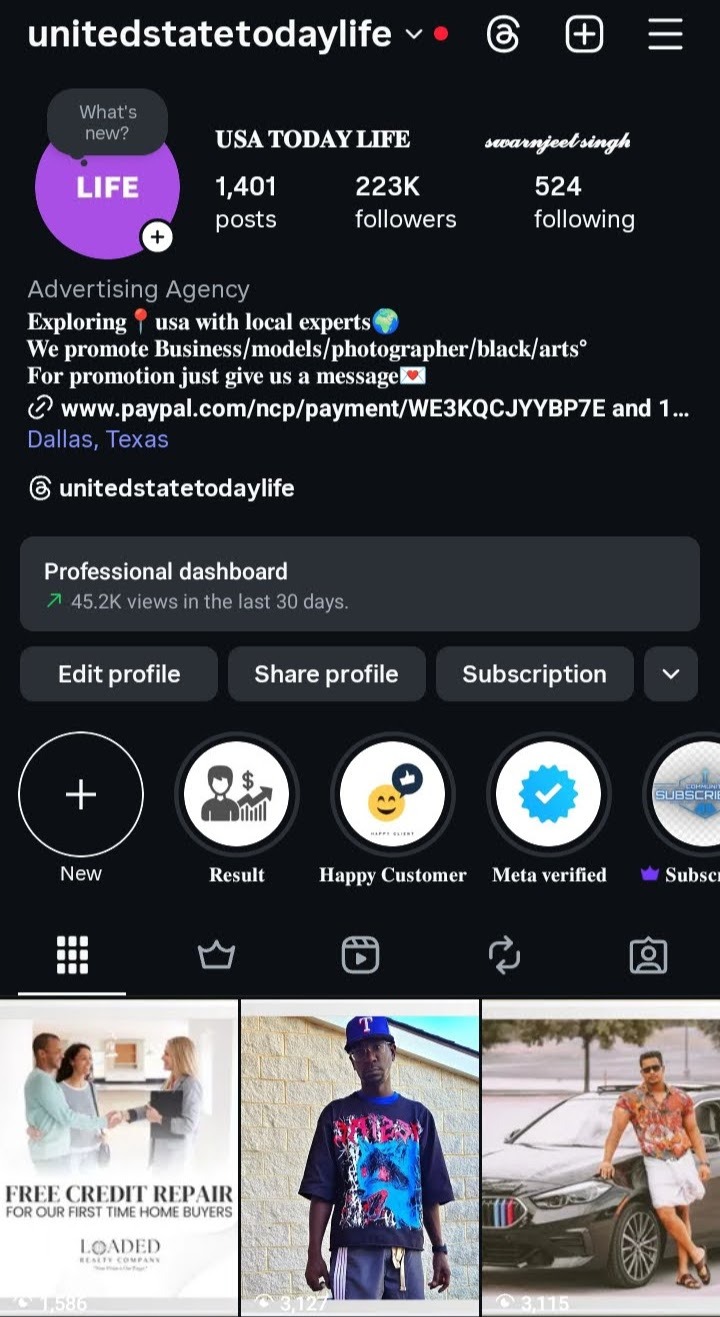Switch to the Reels tab

coord(360,955)
